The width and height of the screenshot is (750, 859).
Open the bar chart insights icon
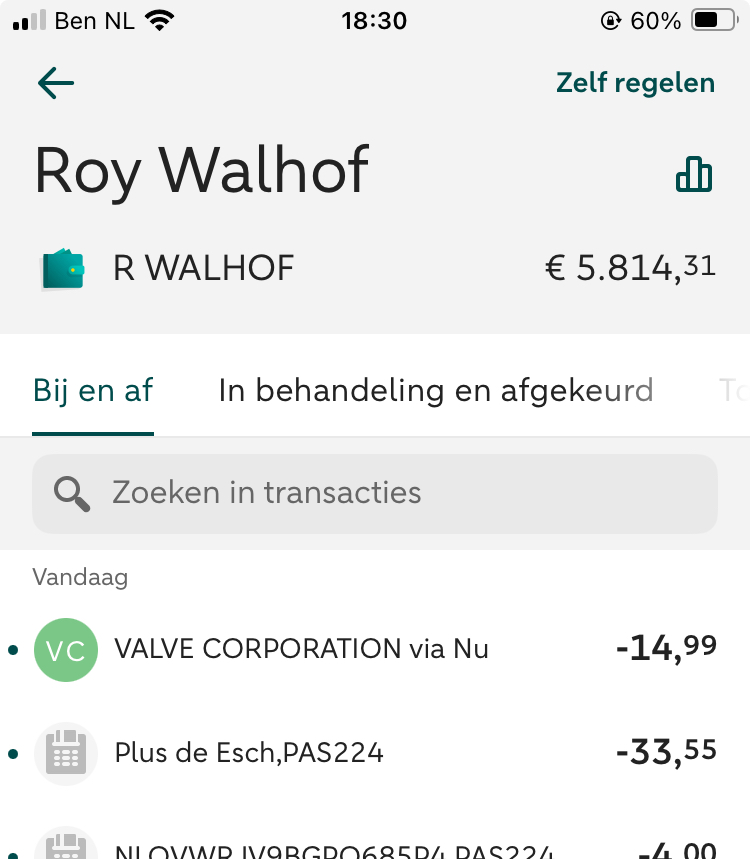coord(694,174)
